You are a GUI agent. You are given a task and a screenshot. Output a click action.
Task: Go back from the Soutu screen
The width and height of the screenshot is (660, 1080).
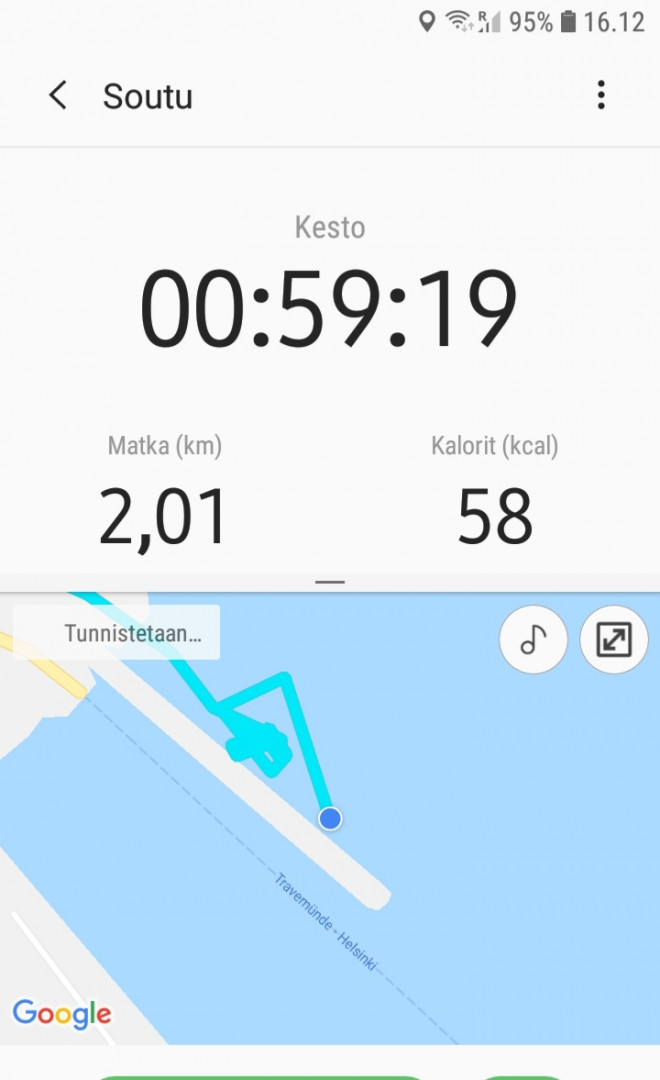click(58, 96)
